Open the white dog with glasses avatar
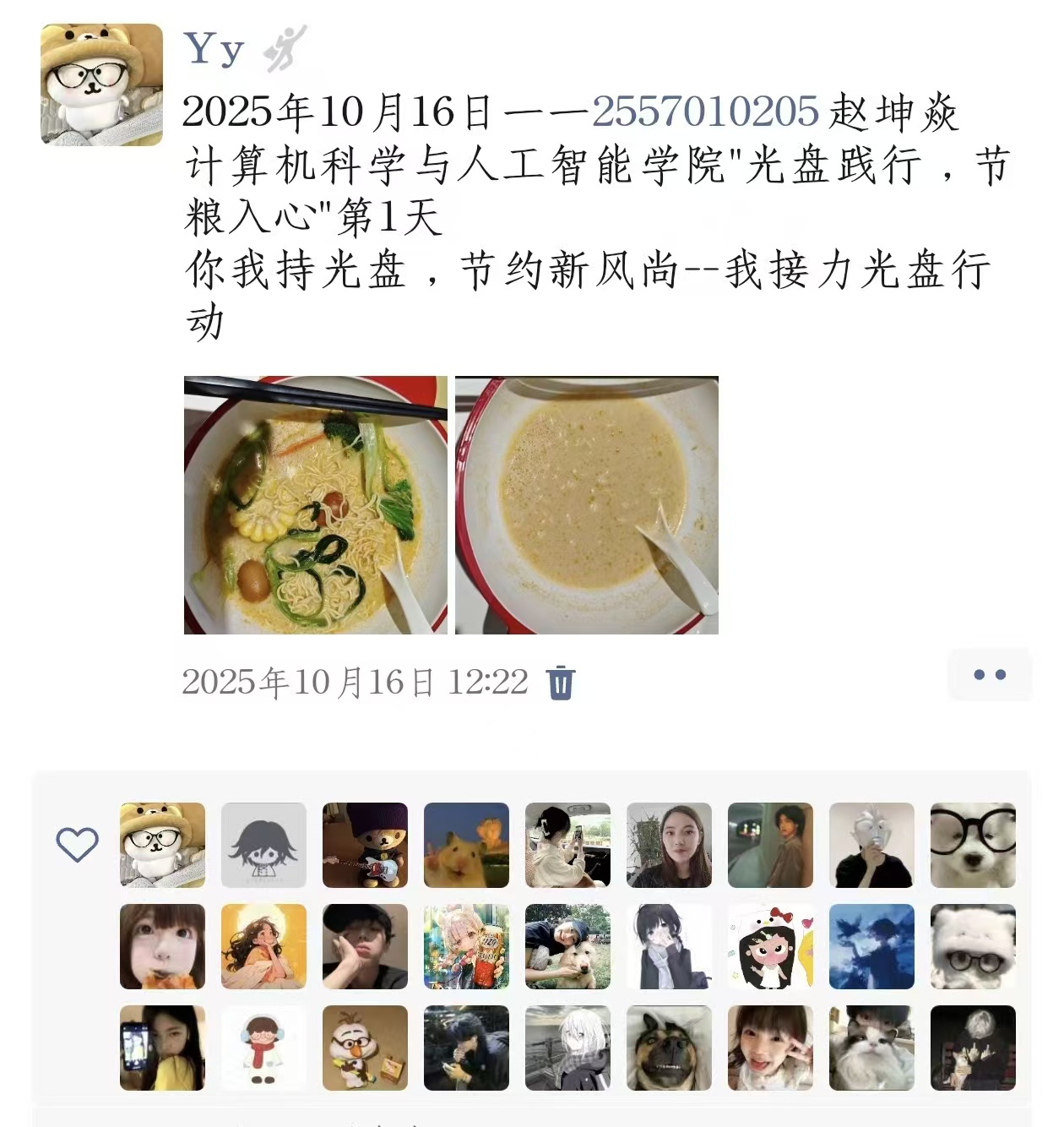This screenshot has height=1127, width=1064. 973,845
